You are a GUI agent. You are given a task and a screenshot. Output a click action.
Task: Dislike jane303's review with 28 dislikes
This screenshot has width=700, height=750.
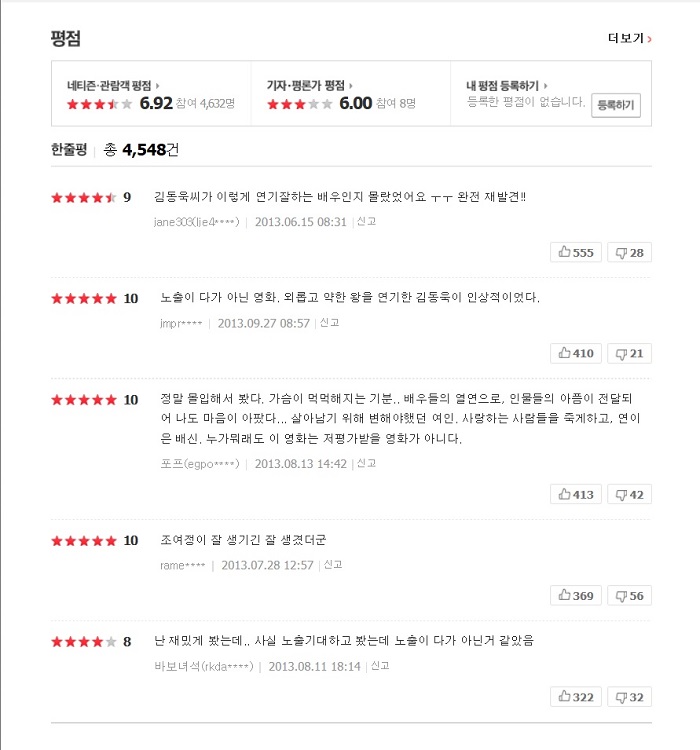coord(629,252)
